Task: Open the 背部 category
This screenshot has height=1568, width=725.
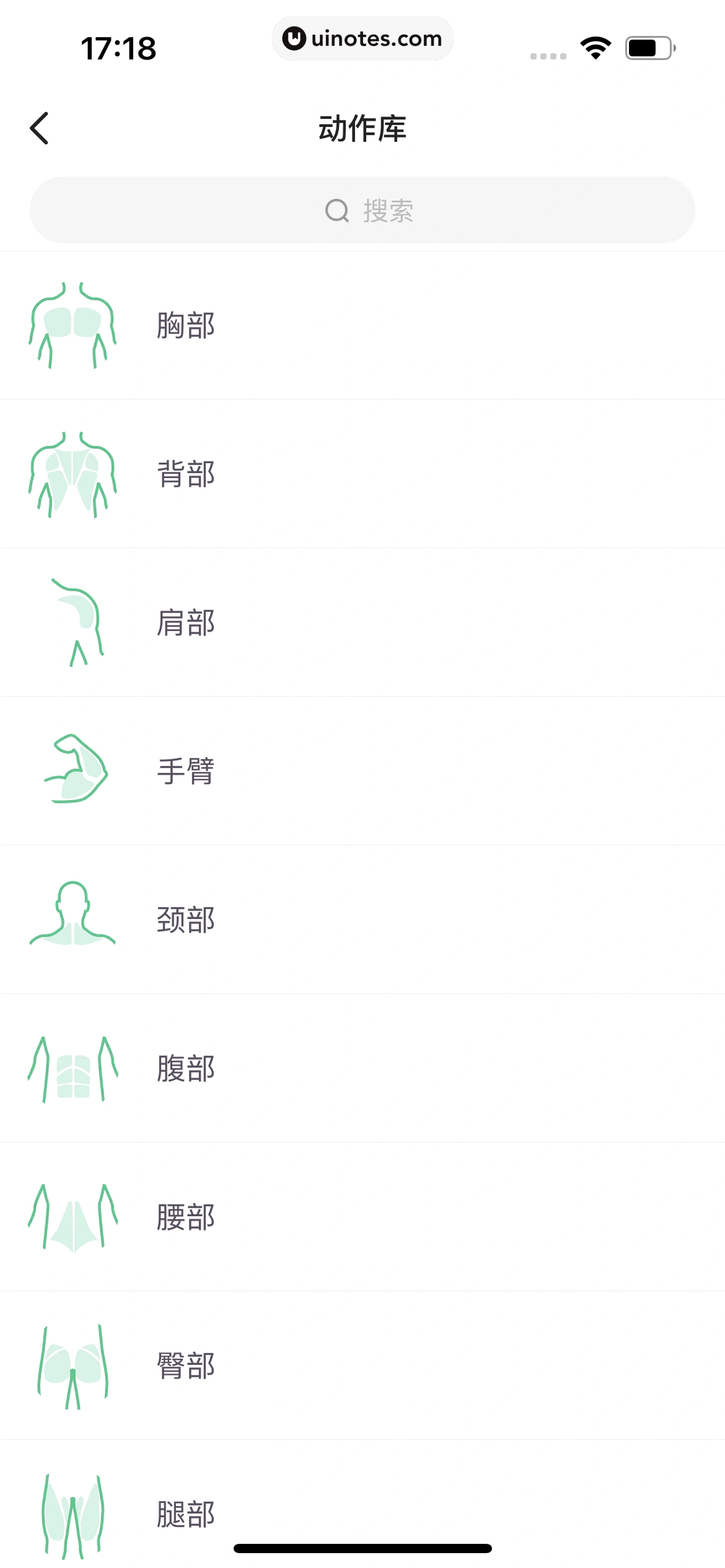Action: 185,474
